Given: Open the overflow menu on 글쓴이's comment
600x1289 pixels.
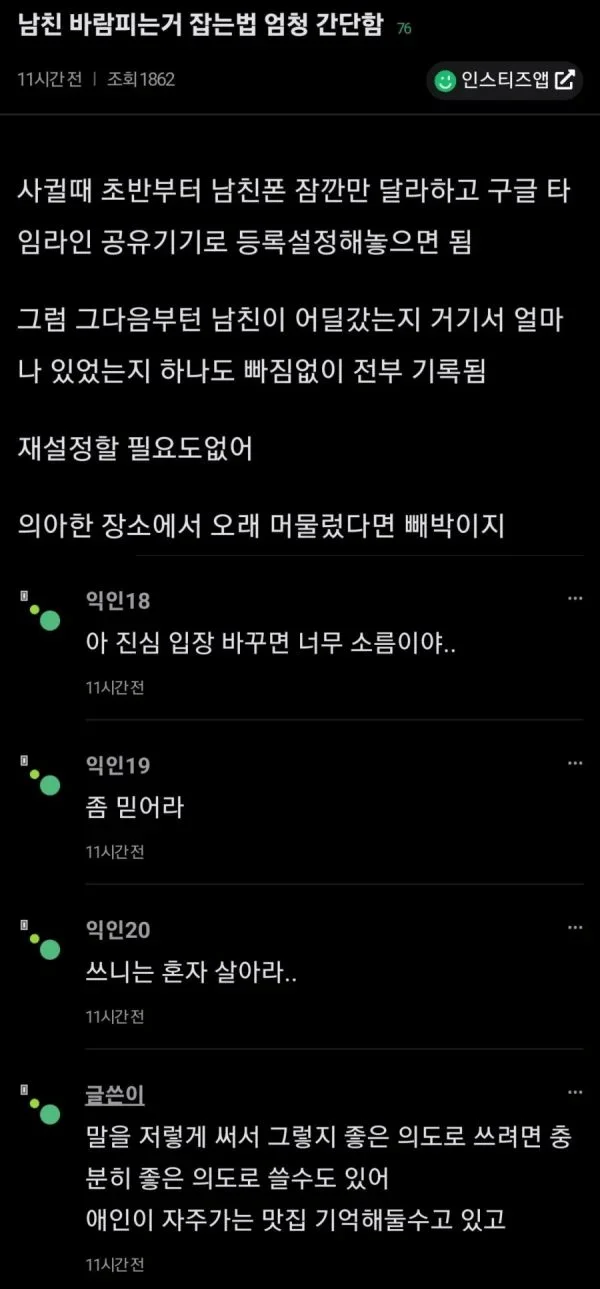Looking at the screenshot, I should [574, 1092].
